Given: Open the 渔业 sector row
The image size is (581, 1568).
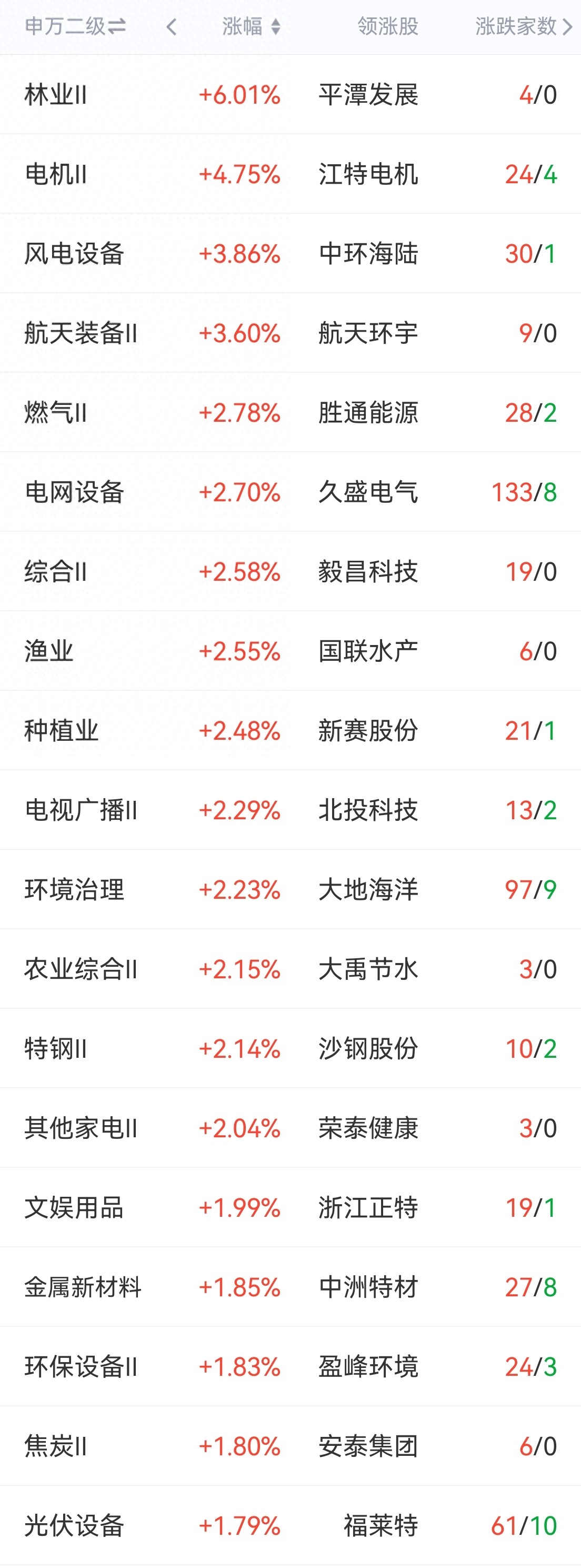Looking at the screenshot, I should pos(290,651).
